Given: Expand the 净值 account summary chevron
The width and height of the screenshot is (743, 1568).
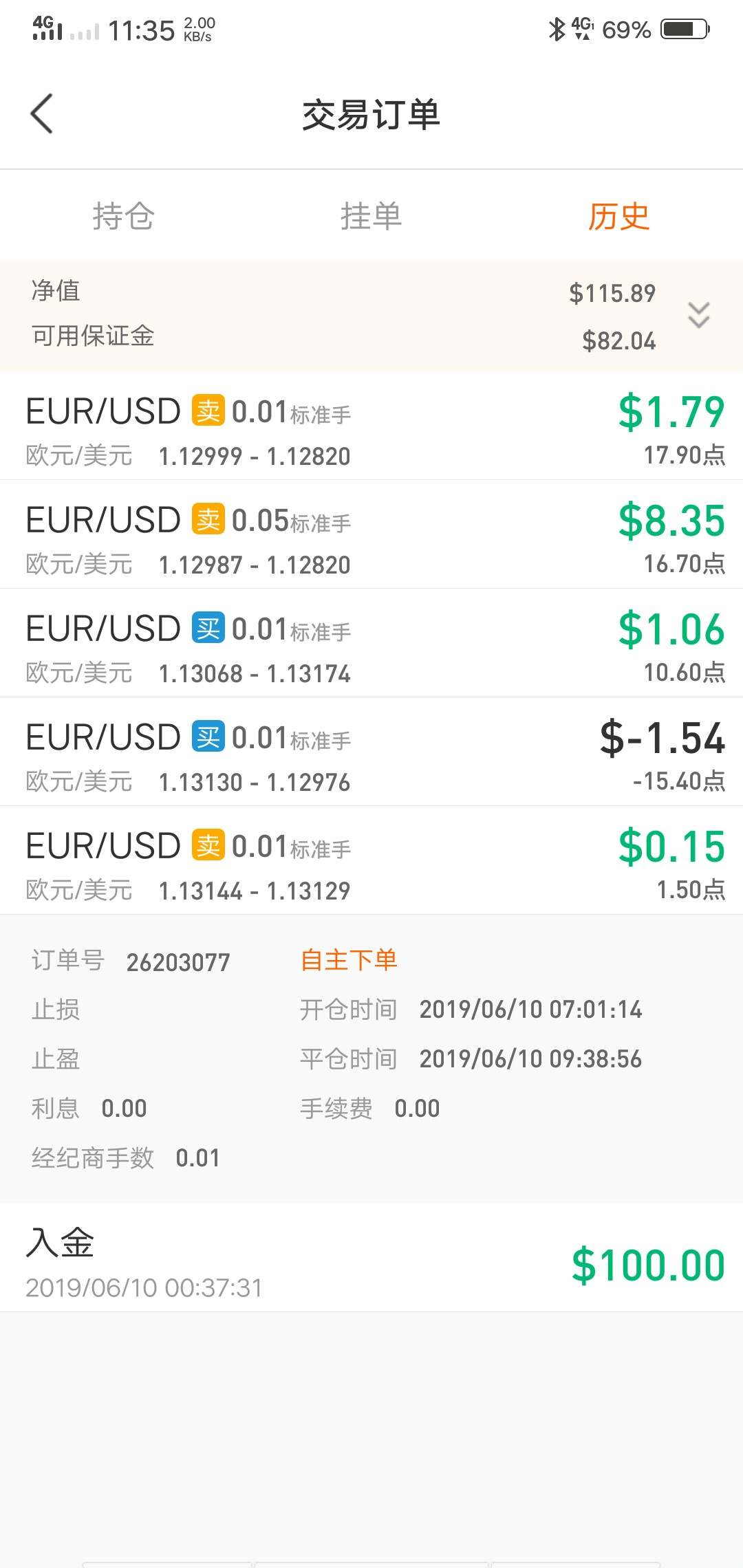Looking at the screenshot, I should pos(699,315).
